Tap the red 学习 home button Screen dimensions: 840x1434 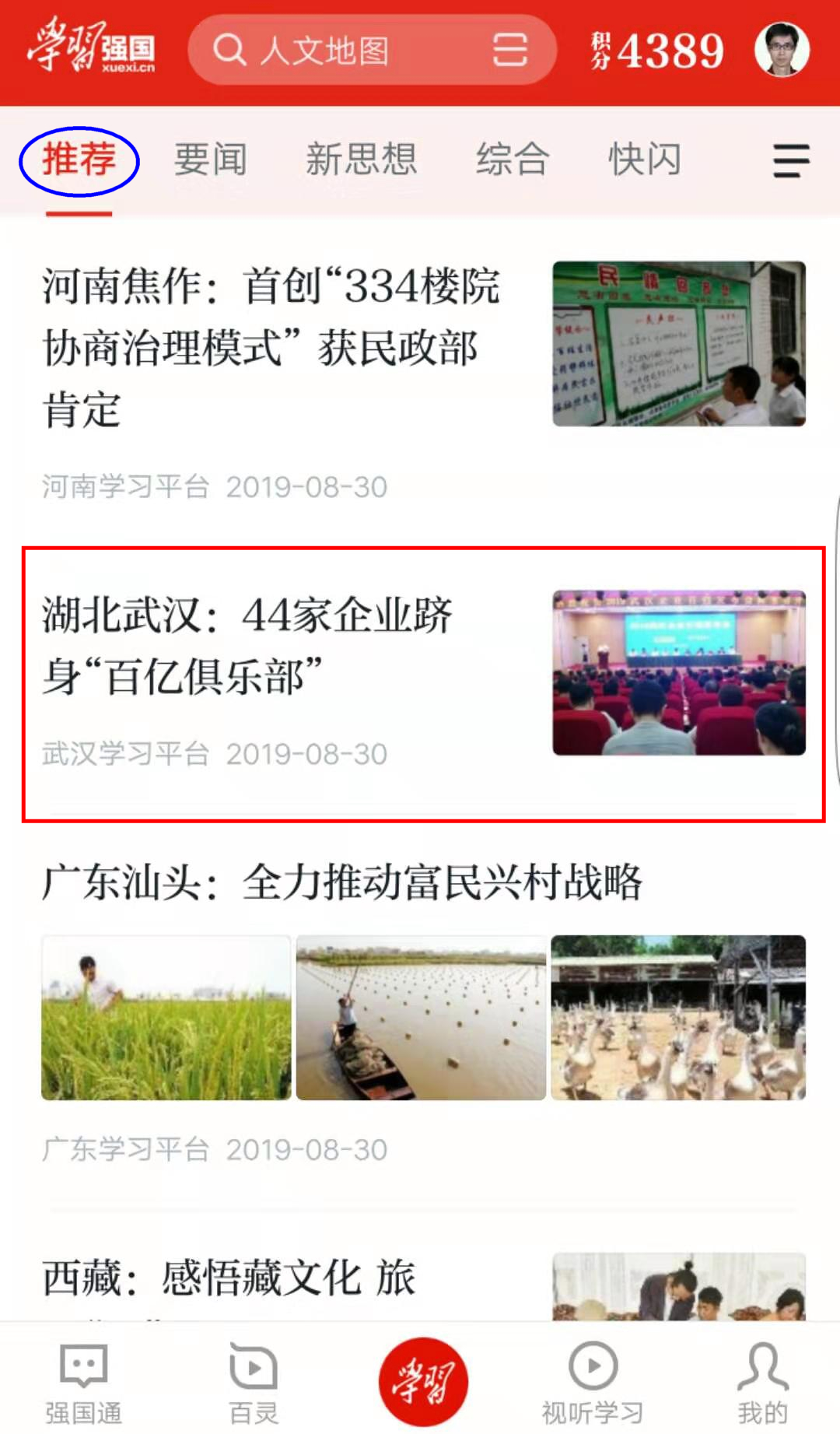click(423, 1382)
